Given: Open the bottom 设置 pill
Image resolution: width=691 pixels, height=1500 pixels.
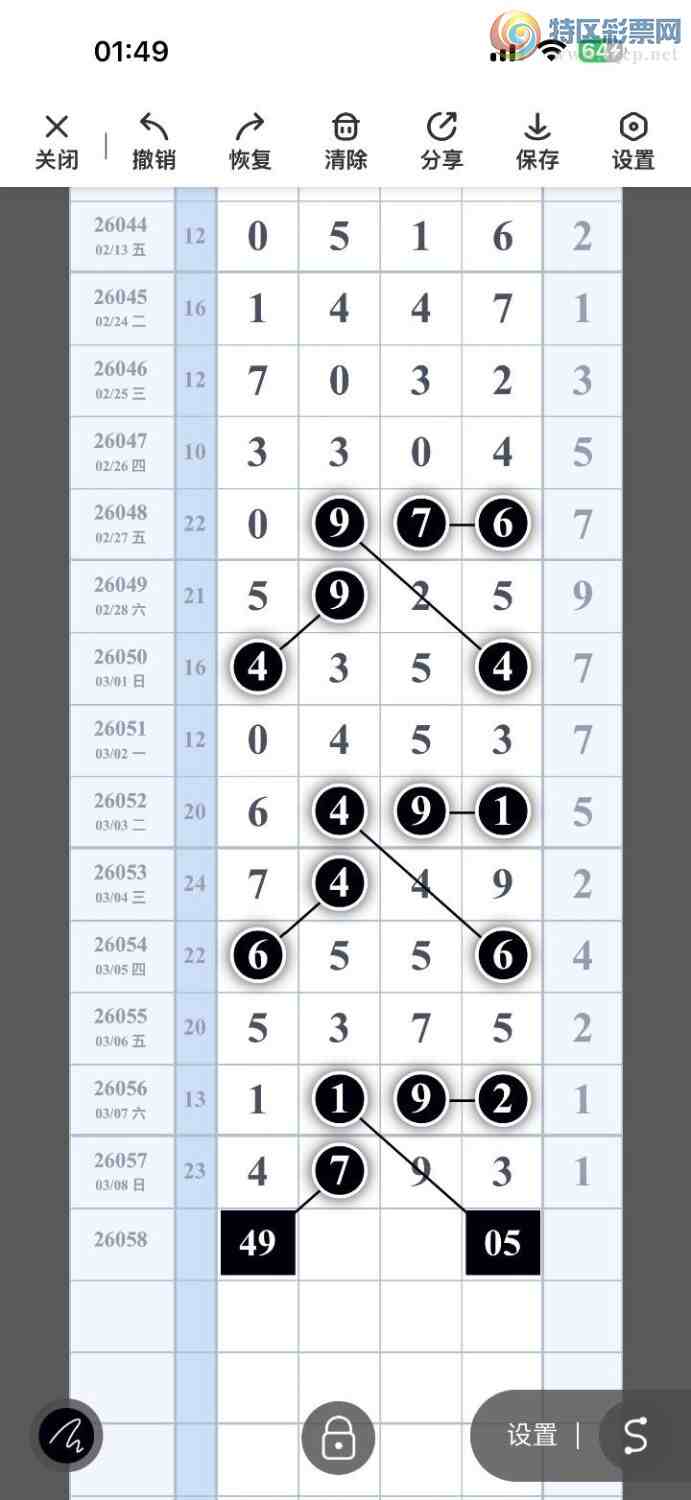Looking at the screenshot, I should [x=532, y=1436].
